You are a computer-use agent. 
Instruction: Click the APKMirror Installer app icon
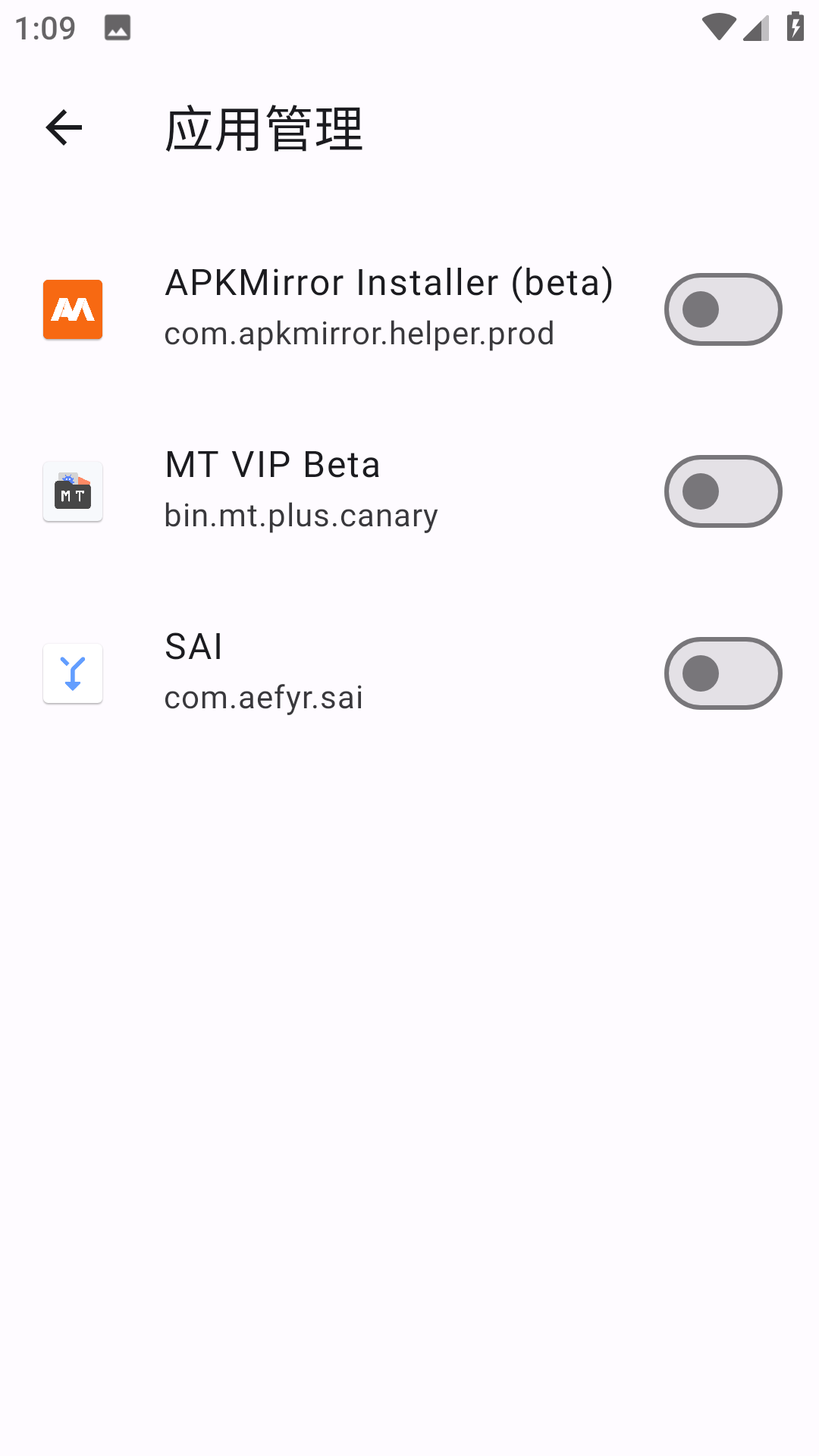tap(73, 309)
